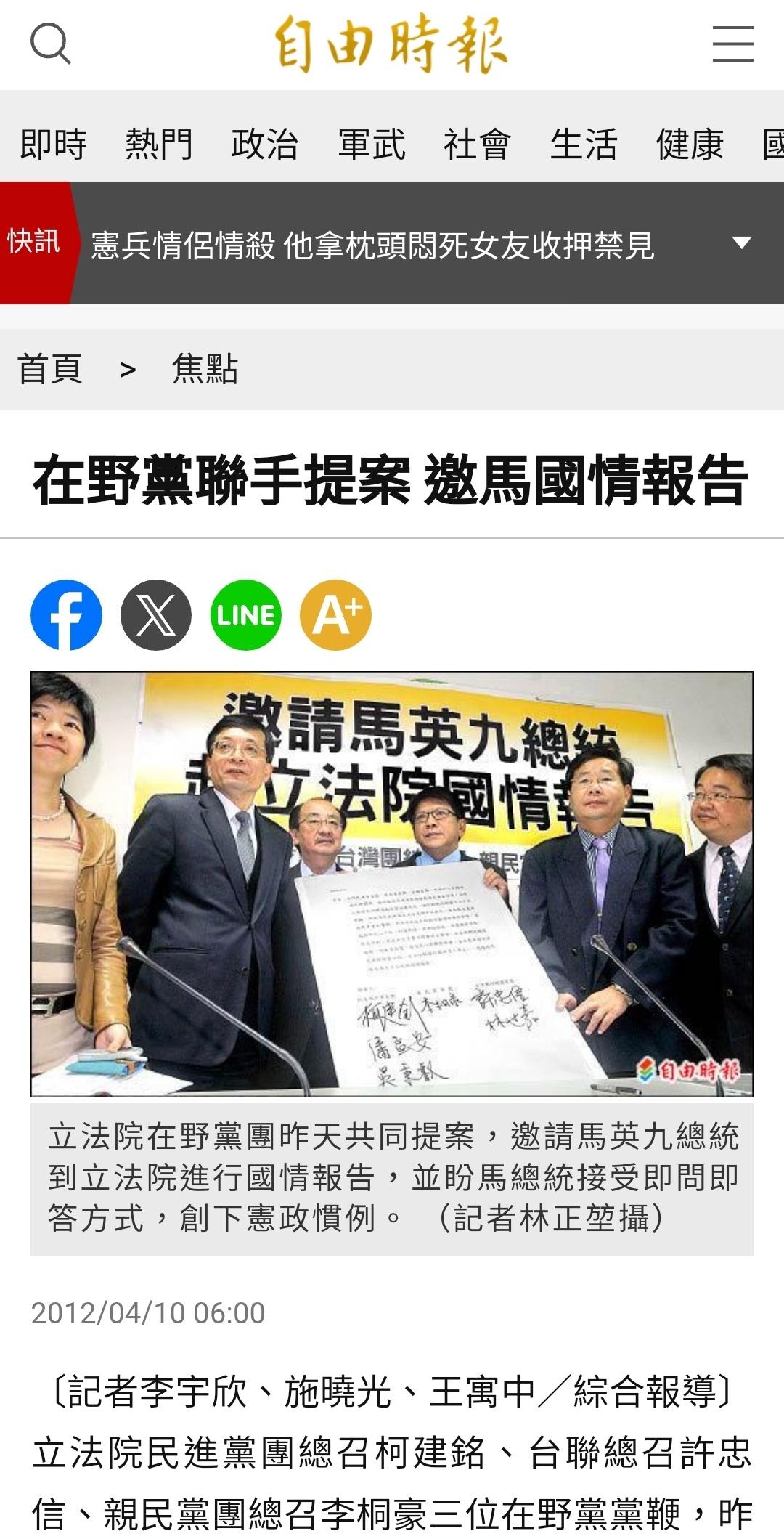Share this article via LINE

coord(246,614)
